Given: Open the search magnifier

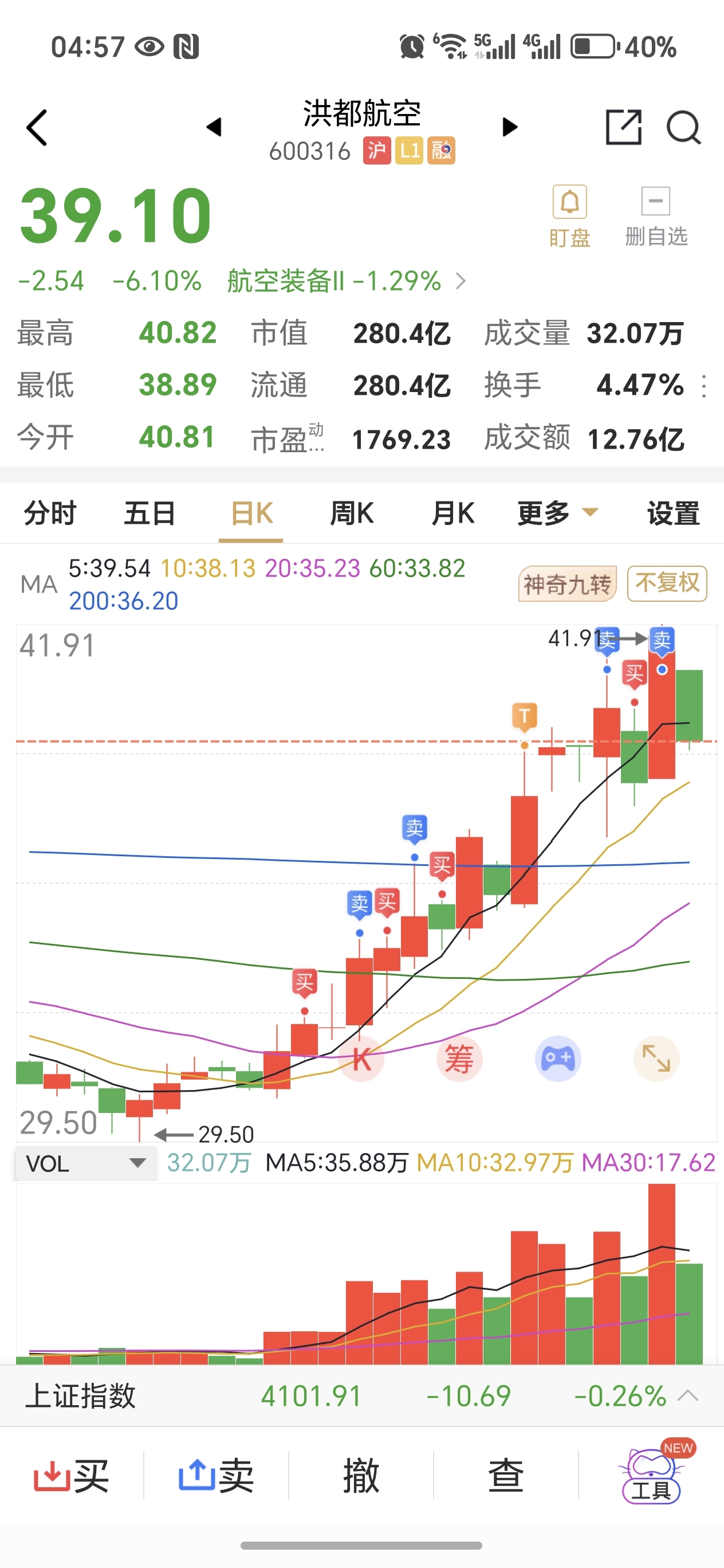Looking at the screenshot, I should point(684,127).
